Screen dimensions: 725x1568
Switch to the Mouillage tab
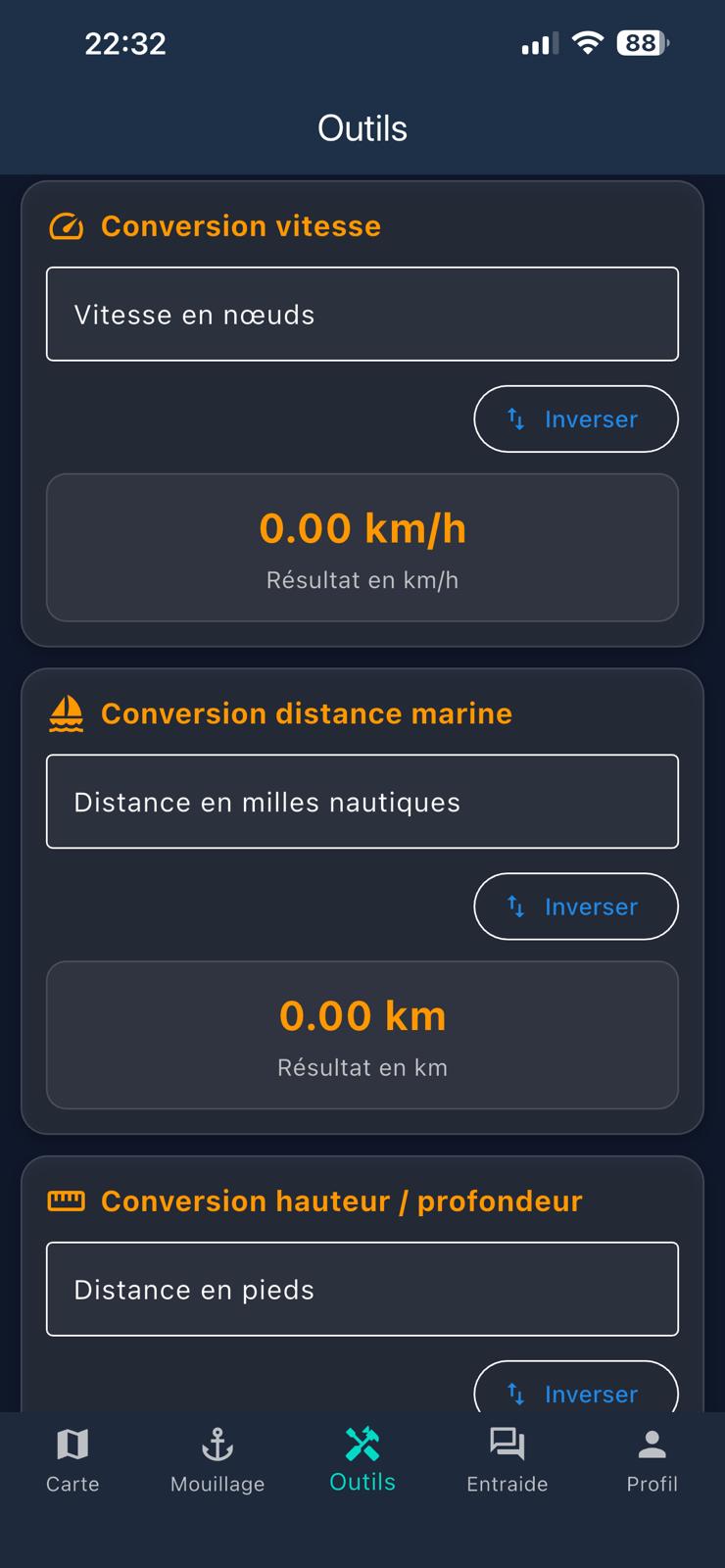click(217, 1460)
